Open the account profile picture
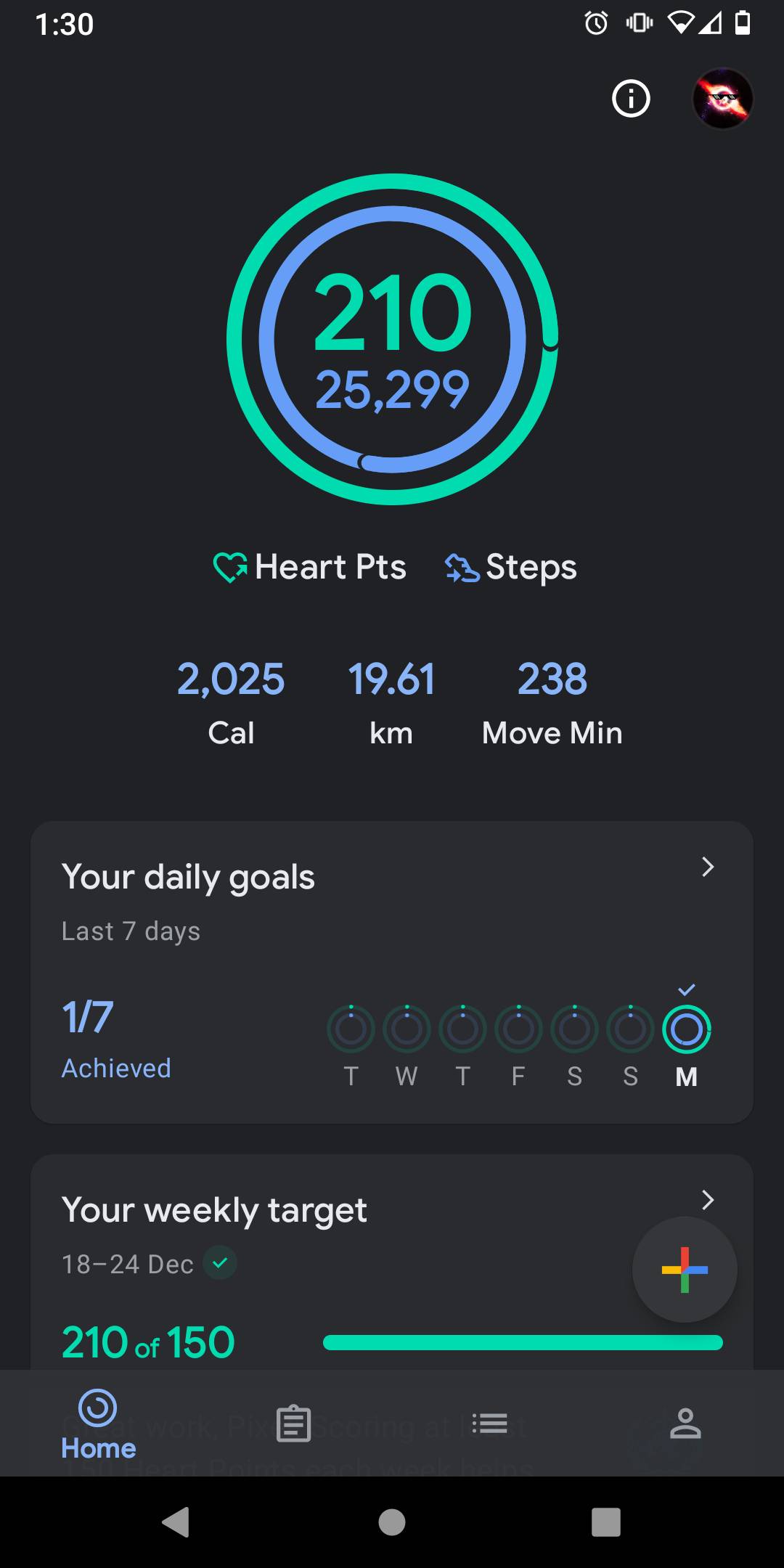The height and width of the screenshot is (1568, 784). click(722, 99)
